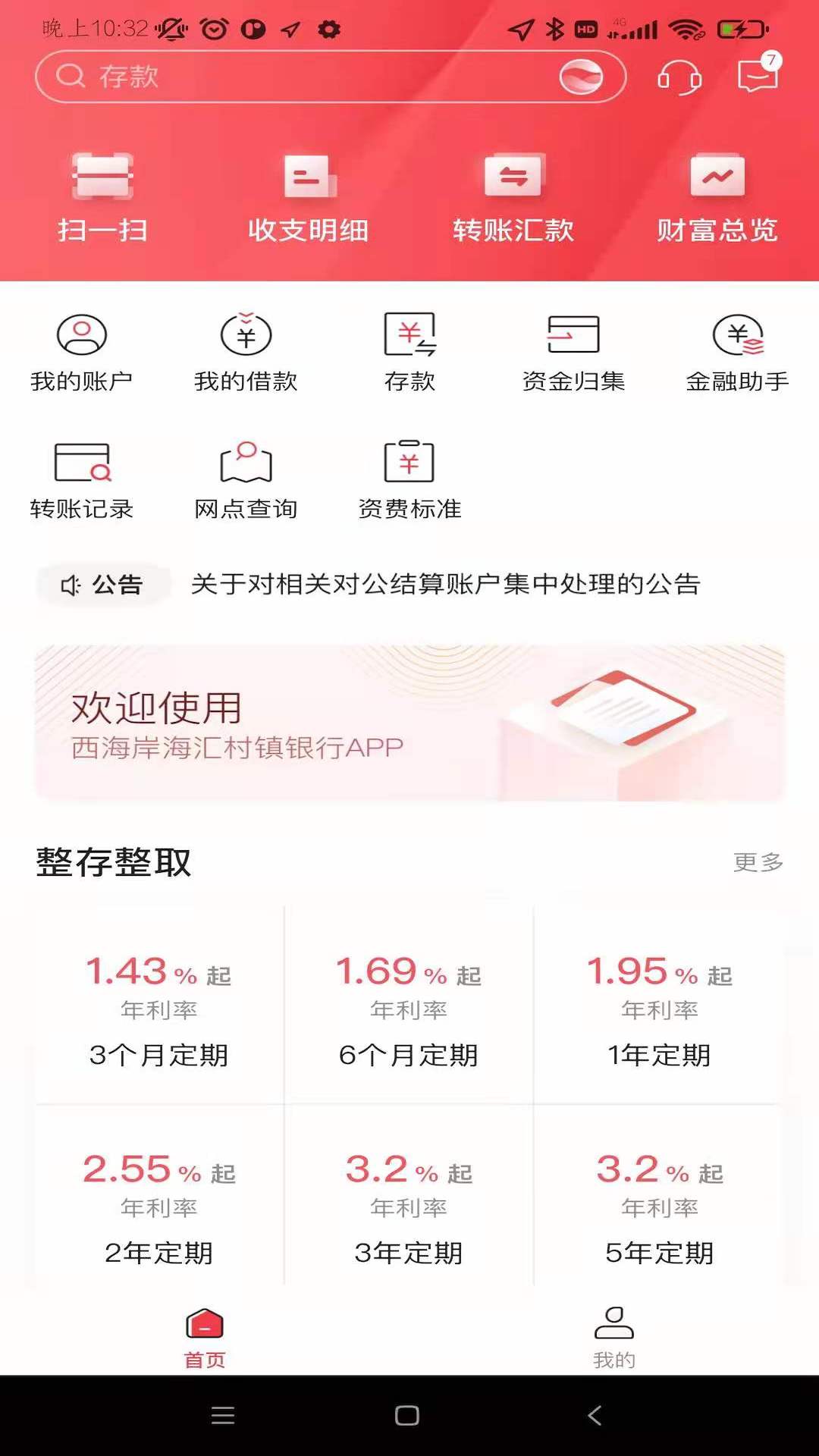The image size is (819, 1456).
Task: Open 存款 in the shortcut grid
Action: pyautogui.click(x=409, y=353)
